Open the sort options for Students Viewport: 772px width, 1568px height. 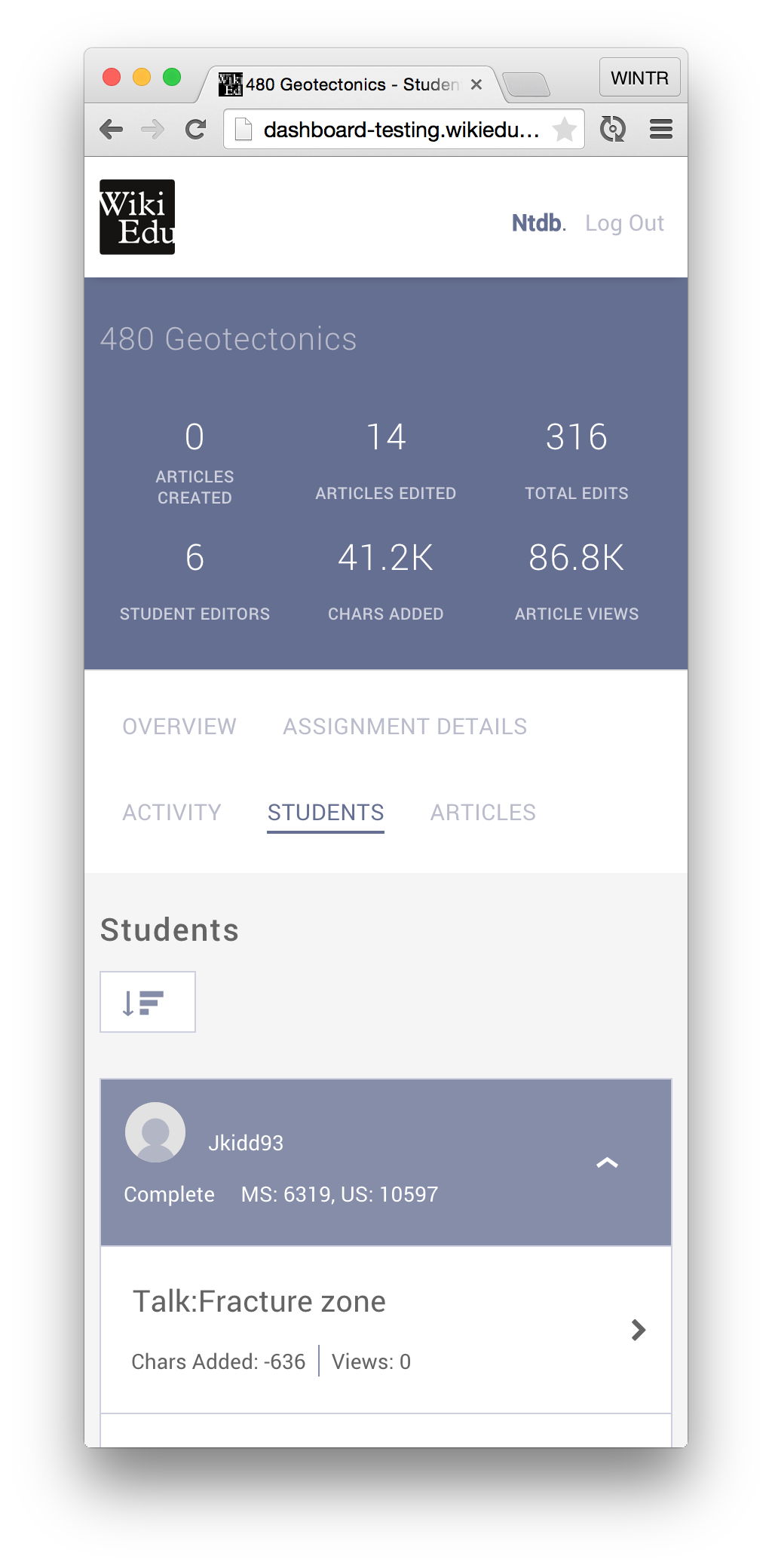tap(148, 1002)
